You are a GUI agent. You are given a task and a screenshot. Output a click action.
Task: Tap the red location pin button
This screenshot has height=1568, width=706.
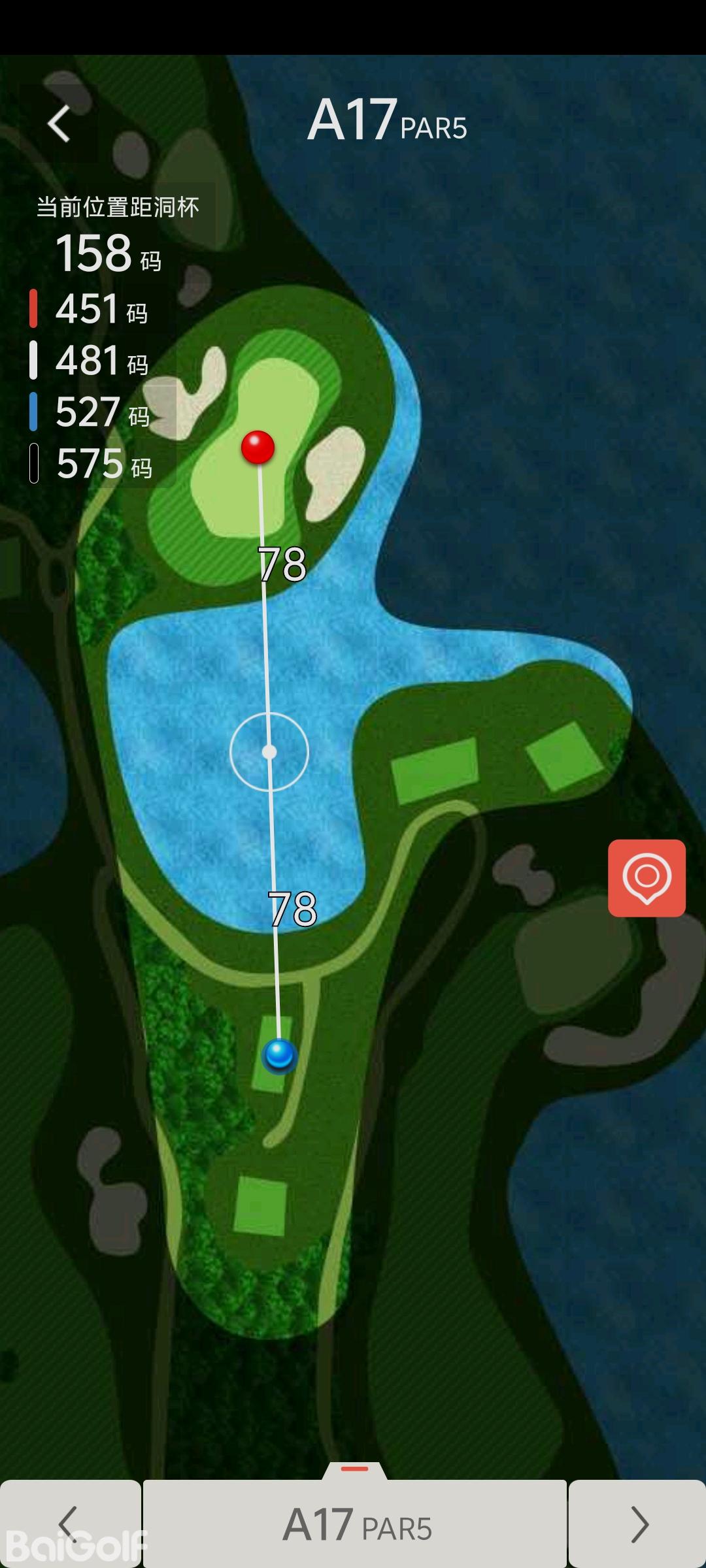click(x=647, y=877)
